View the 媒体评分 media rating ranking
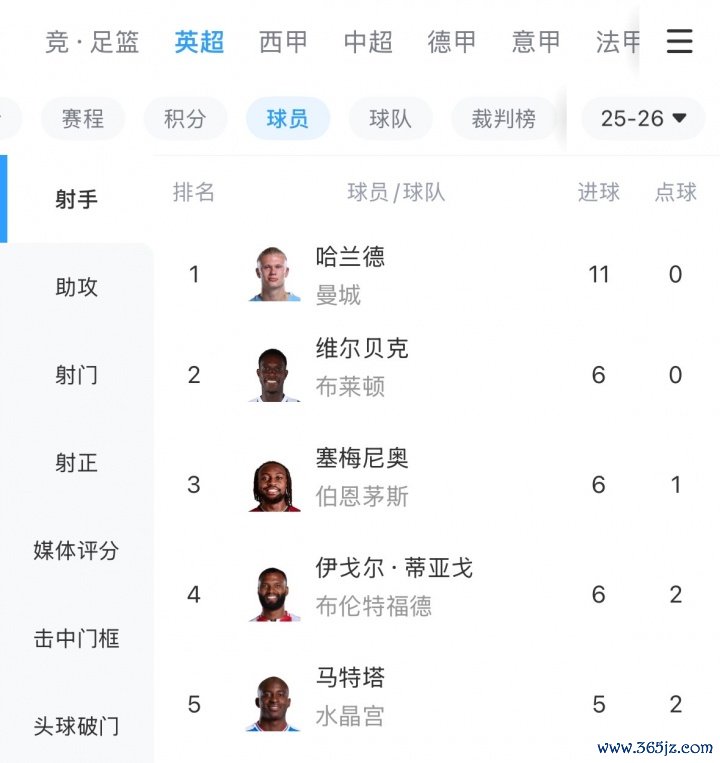This screenshot has height=763, width=720. (x=76, y=550)
